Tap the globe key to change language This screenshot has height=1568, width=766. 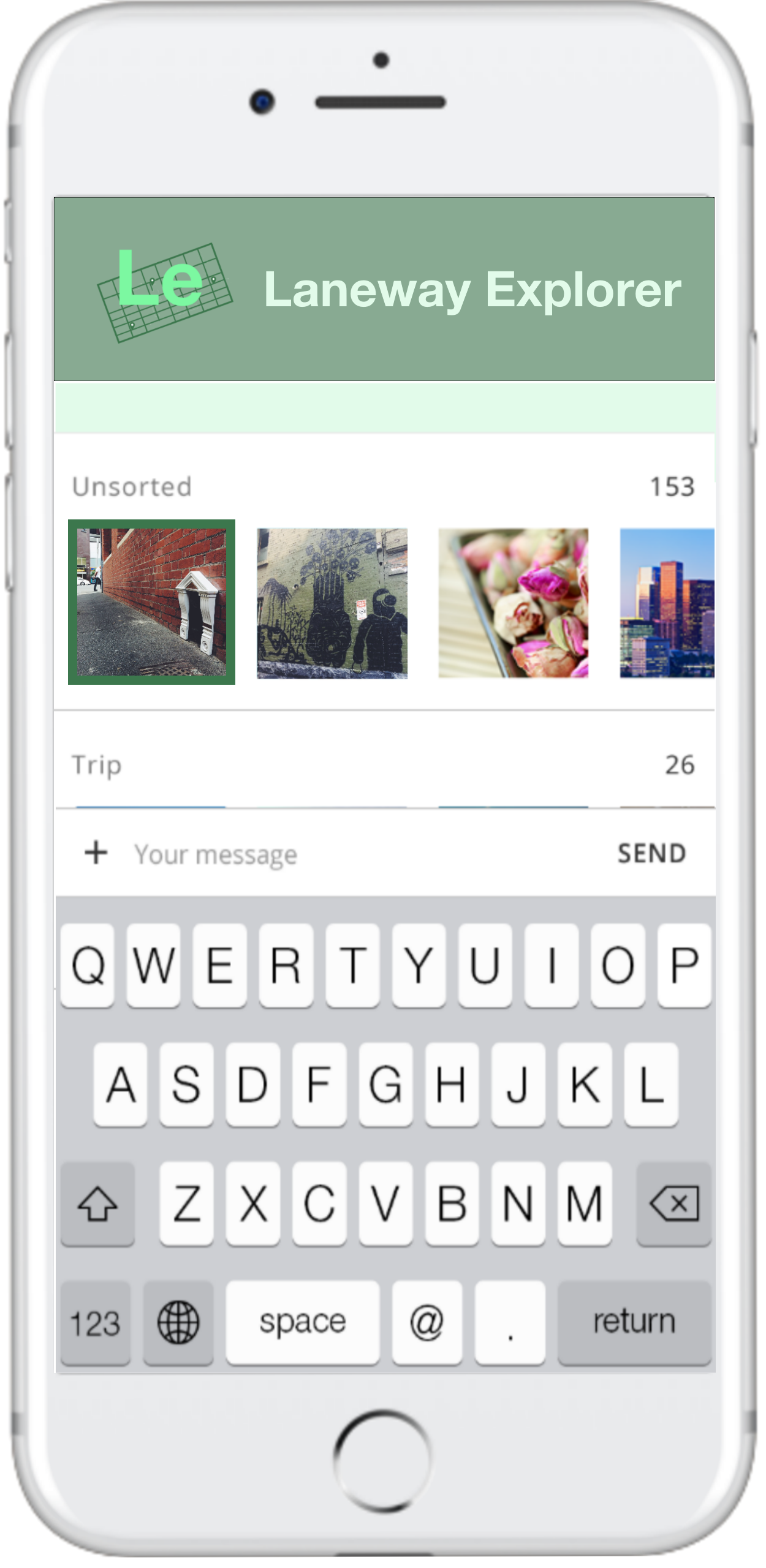pyautogui.click(x=178, y=1322)
